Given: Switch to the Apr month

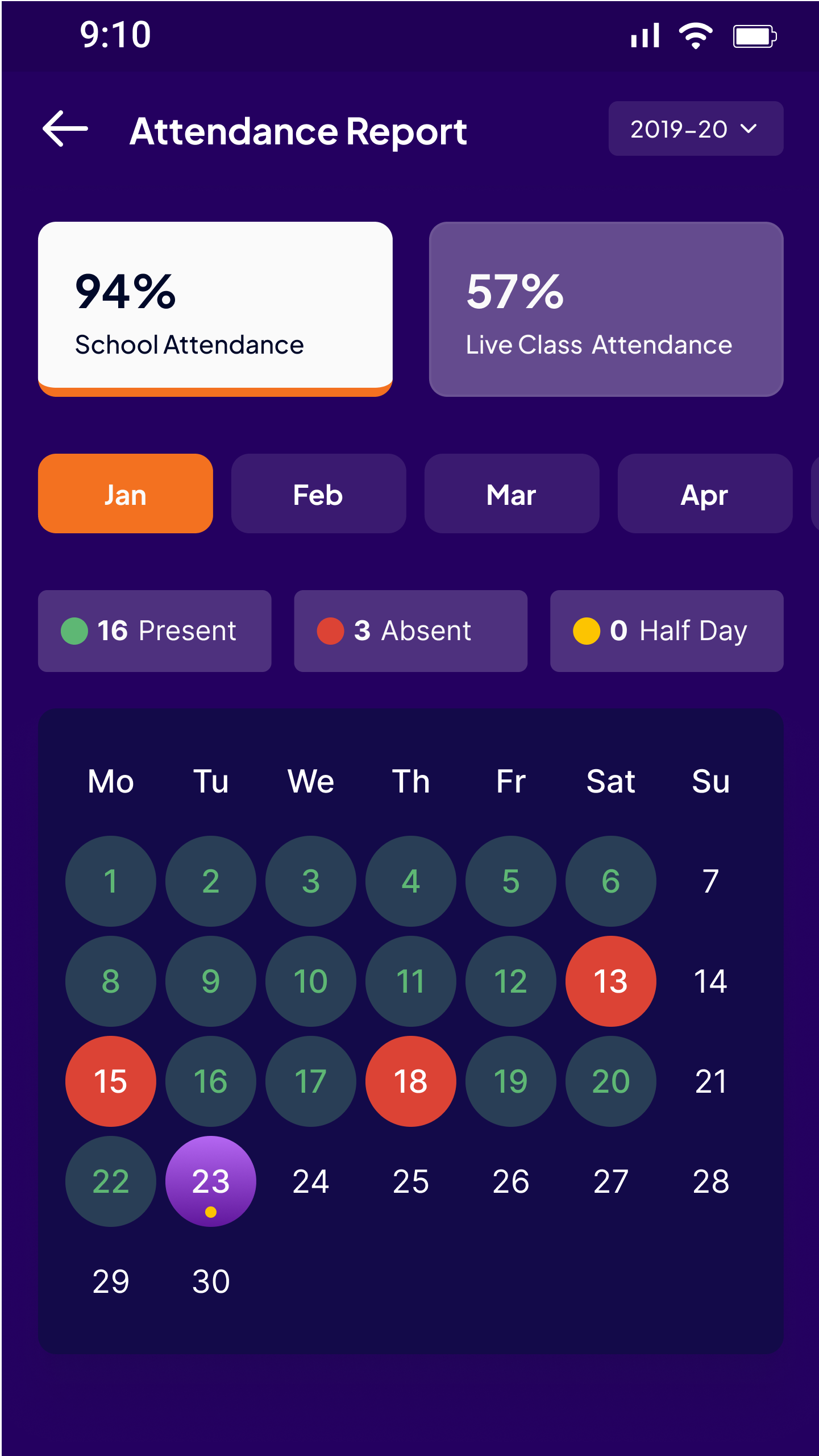Looking at the screenshot, I should [x=704, y=493].
